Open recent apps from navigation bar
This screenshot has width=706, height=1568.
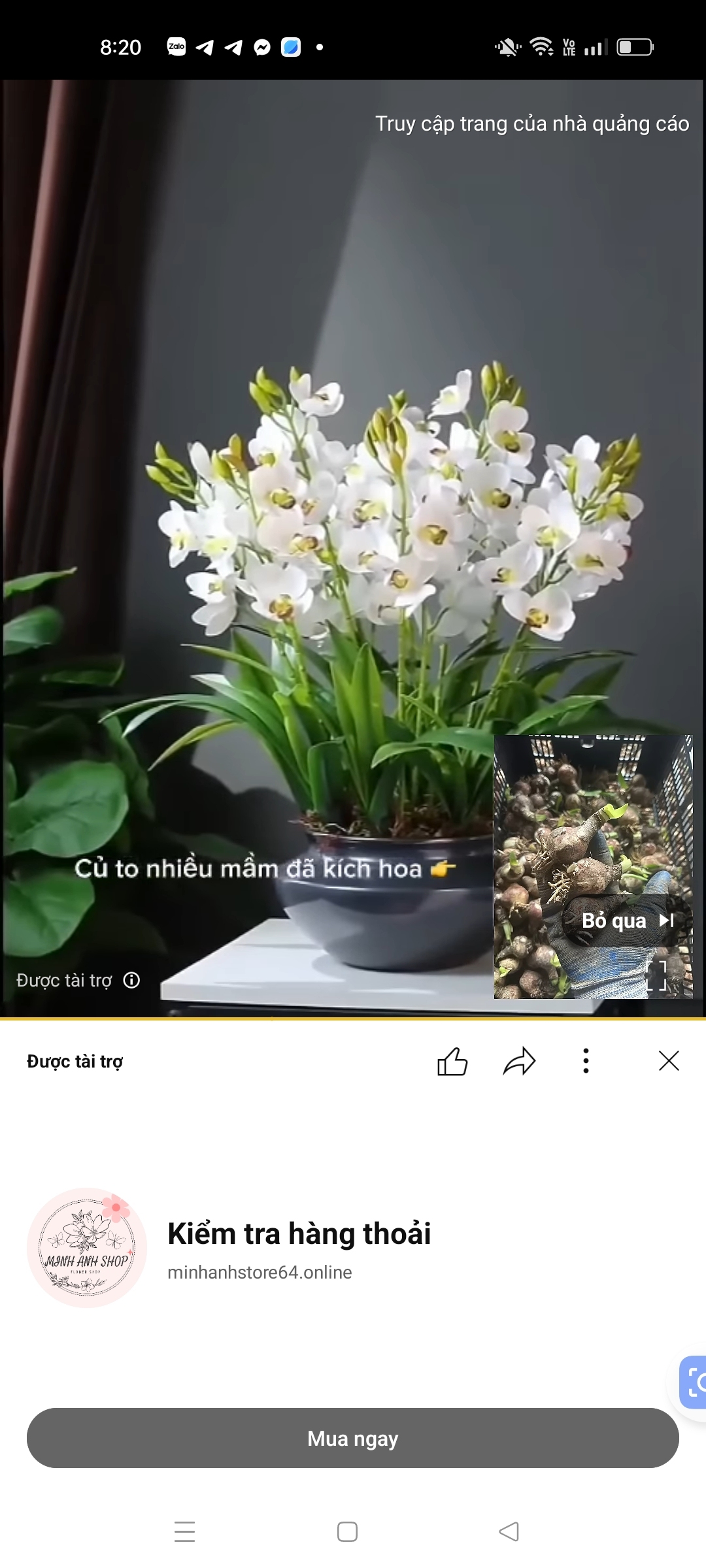tap(185, 1531)
